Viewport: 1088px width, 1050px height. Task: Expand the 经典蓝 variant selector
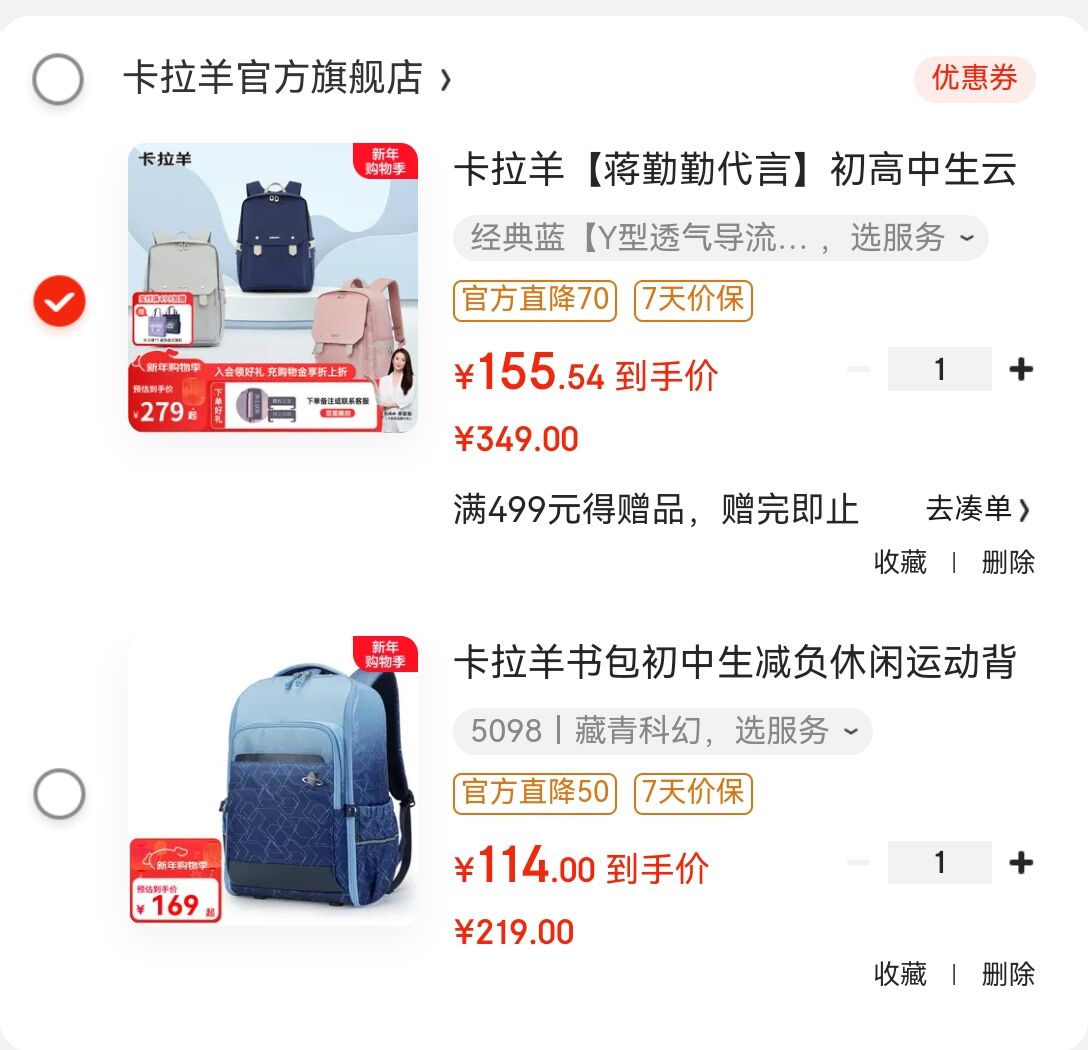click(x=720, y=238)
